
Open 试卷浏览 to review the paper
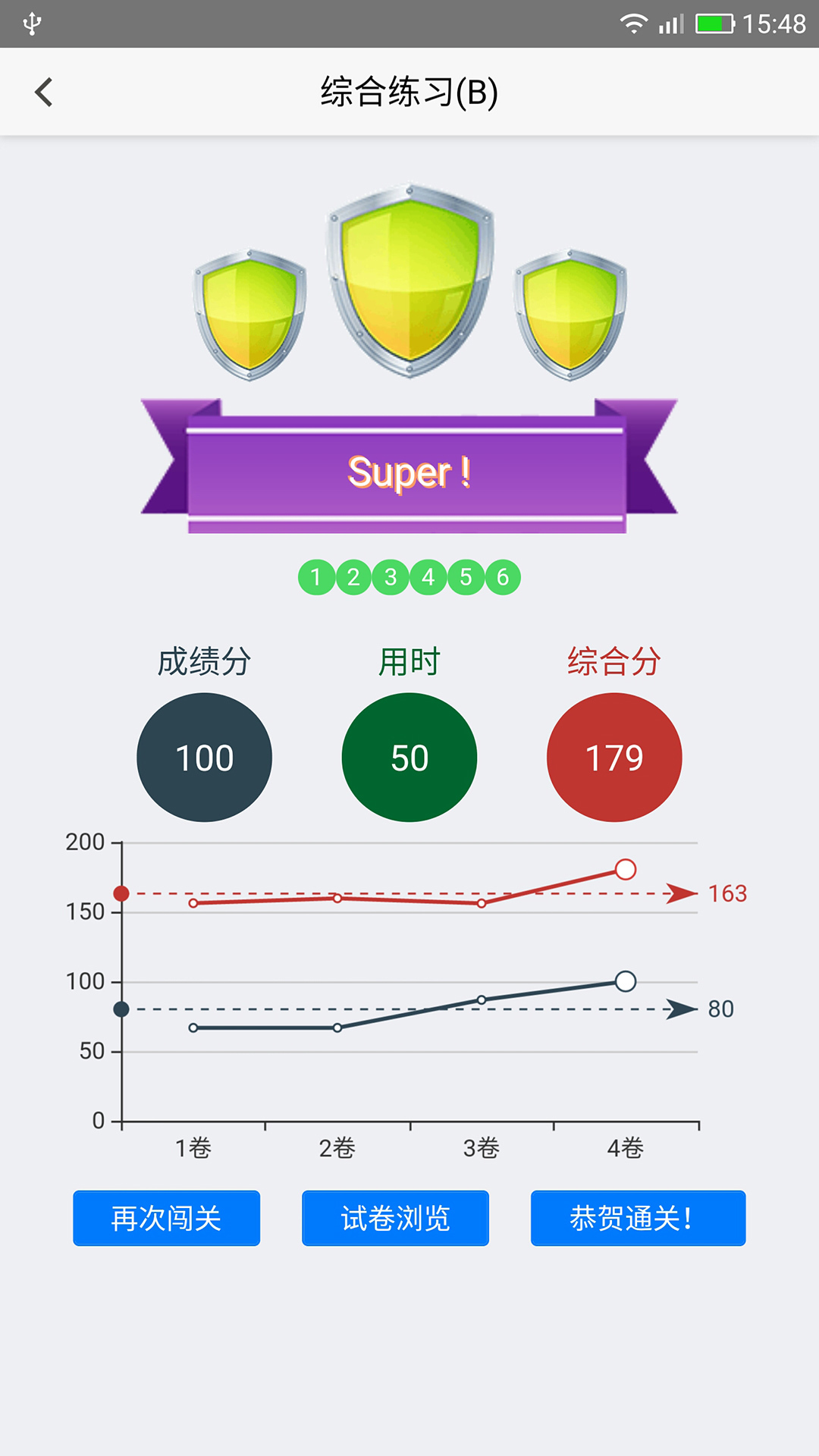(395, 1218)
